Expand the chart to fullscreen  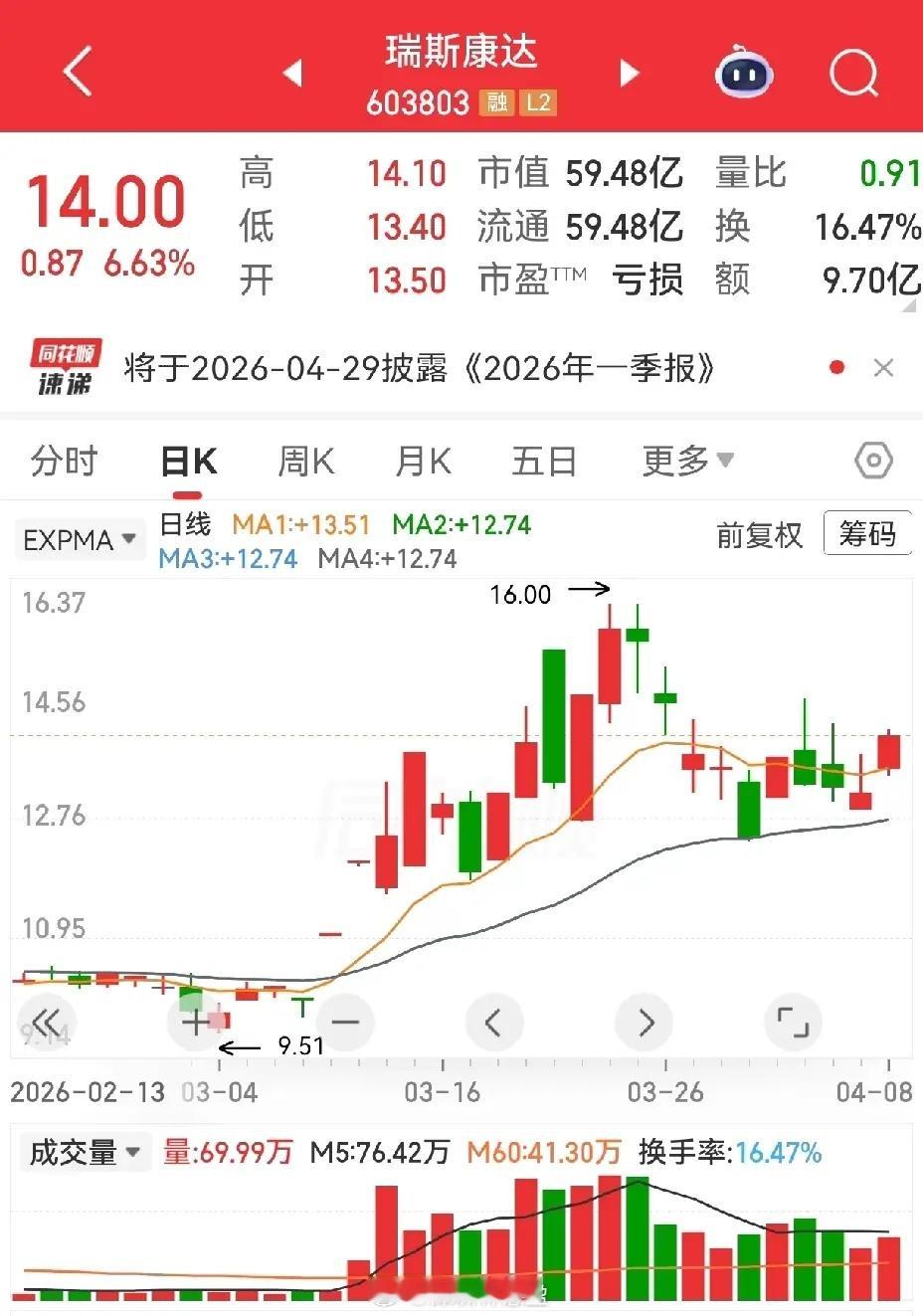[x=793, y=1022]
